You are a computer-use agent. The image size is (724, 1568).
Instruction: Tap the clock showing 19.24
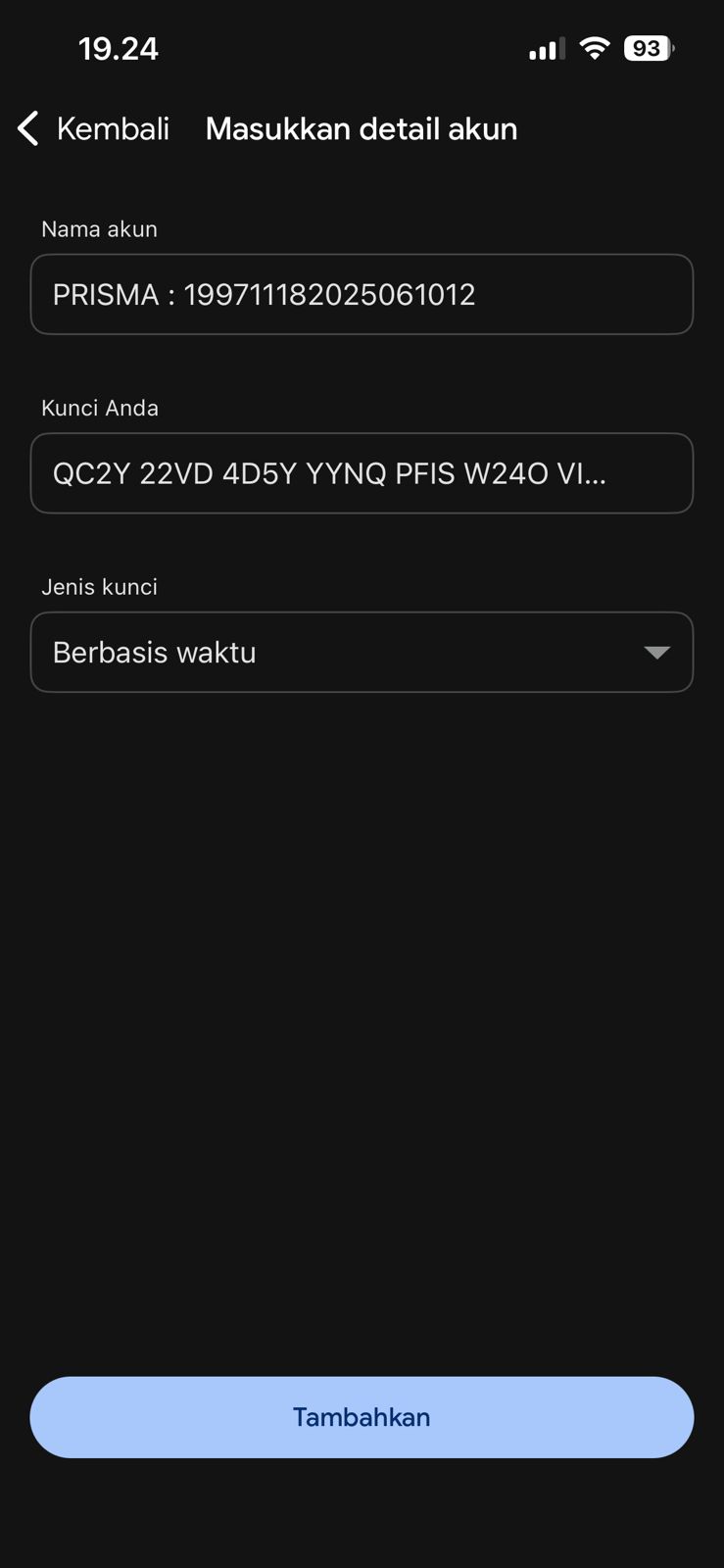[120, 48]
